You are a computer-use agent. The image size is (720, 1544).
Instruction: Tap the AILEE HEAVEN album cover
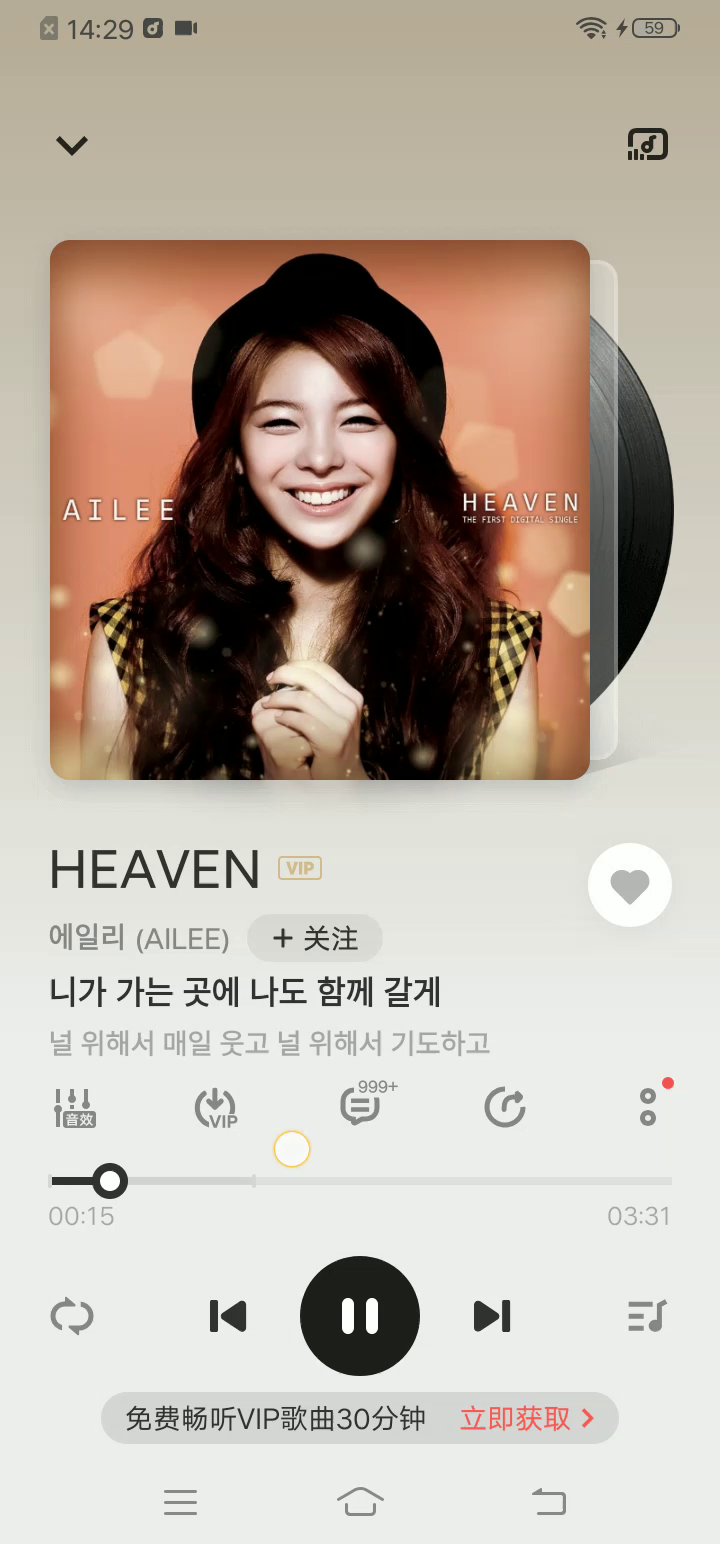[x=320, y=510]
